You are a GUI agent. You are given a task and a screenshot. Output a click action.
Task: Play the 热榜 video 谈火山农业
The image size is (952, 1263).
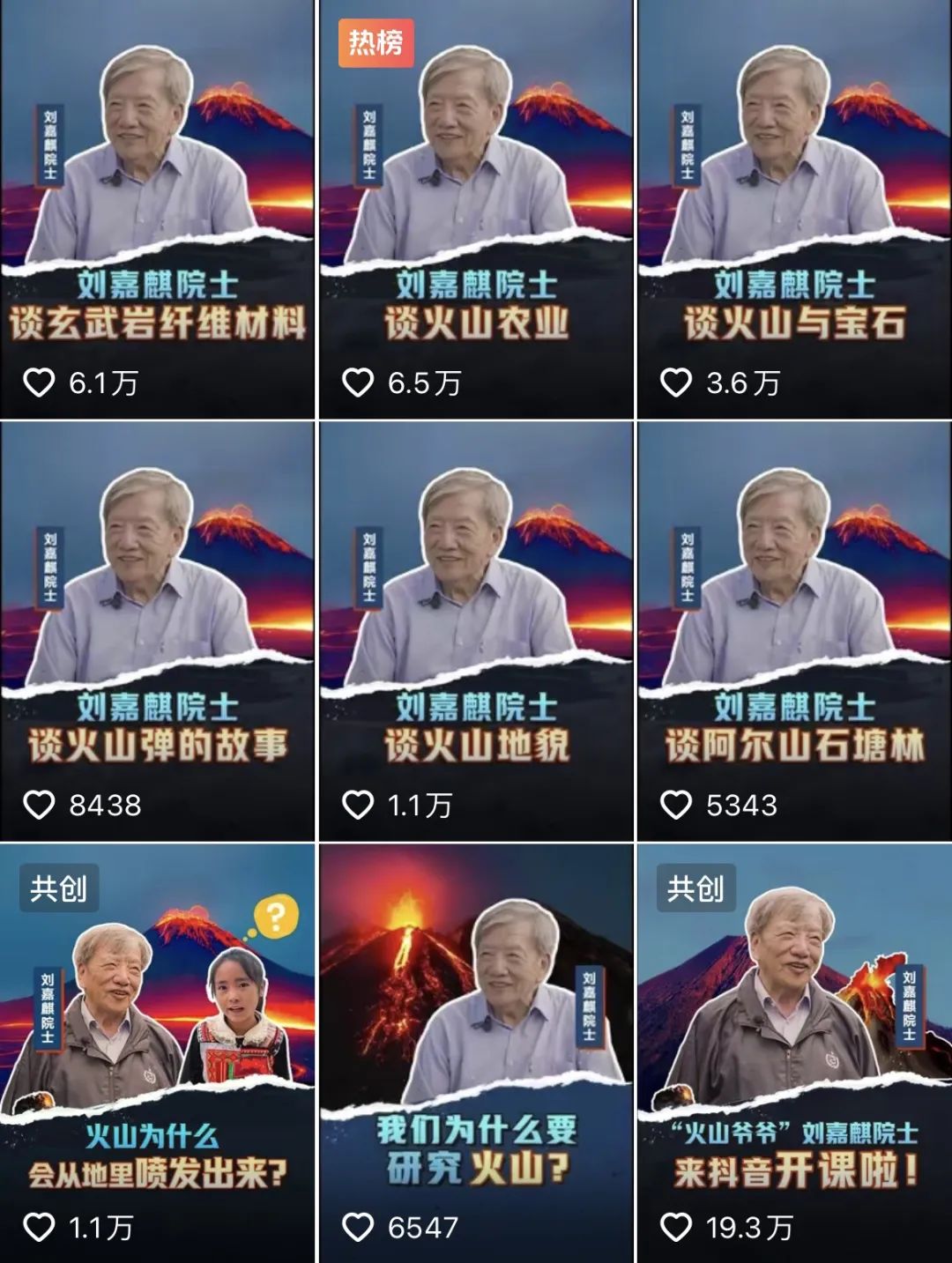click(476, 209)
